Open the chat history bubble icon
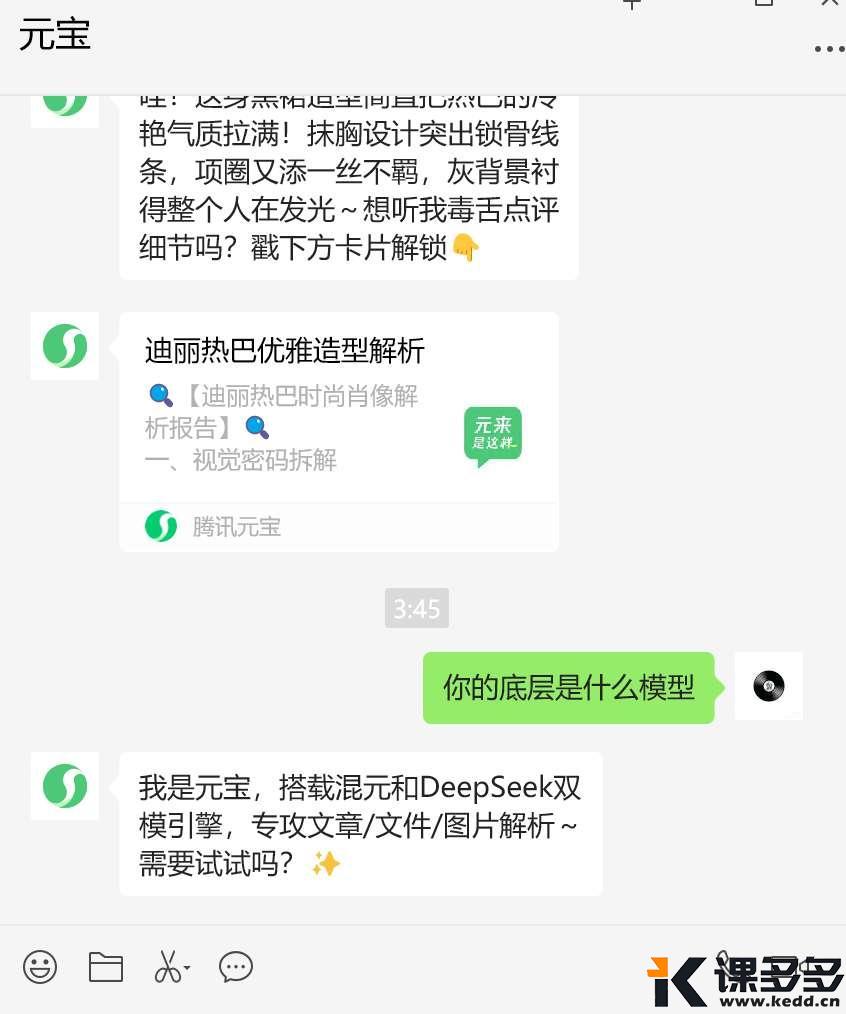This screenshot has width=846, height=1014. pyautogui.click(x=234, y=967)
